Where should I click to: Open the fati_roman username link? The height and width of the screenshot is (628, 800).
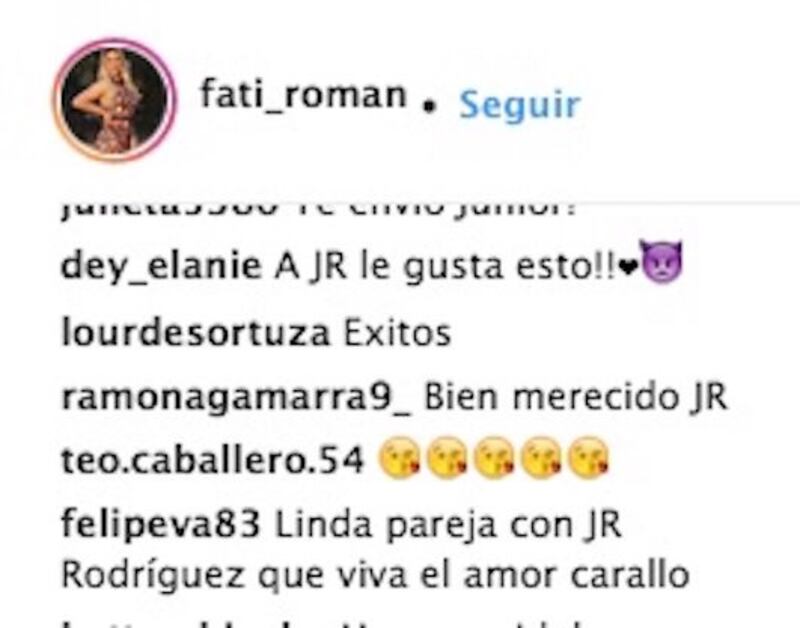303,96
